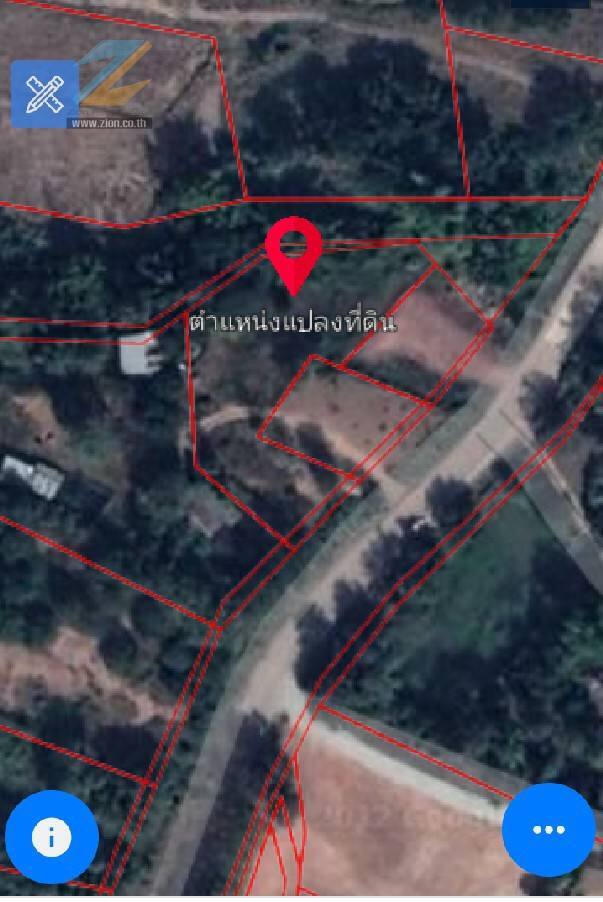Show parcel information with the info button
The height and width of the screenshot is (902, 603).
(x=52, y=836)
